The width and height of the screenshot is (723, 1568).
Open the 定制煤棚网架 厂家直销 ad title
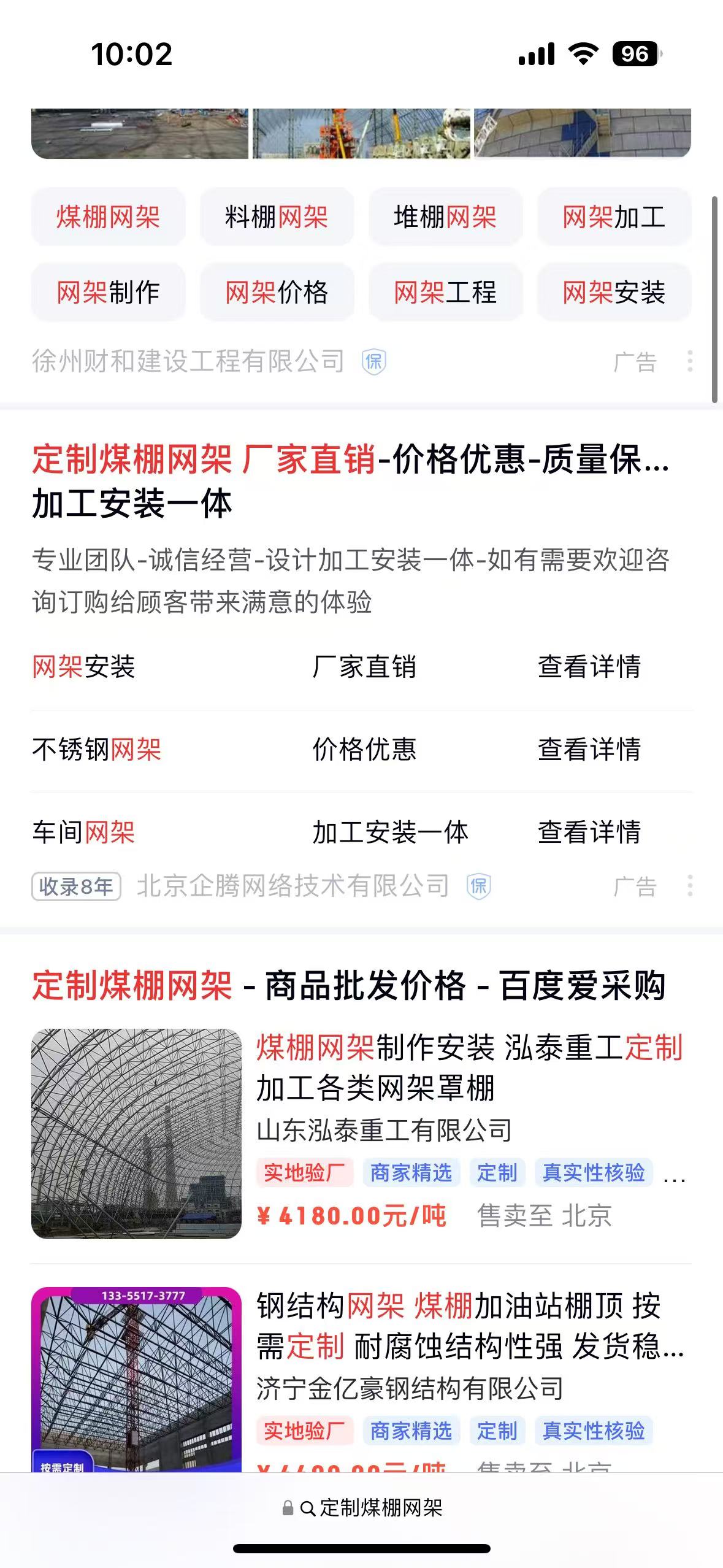coord(350,481)
